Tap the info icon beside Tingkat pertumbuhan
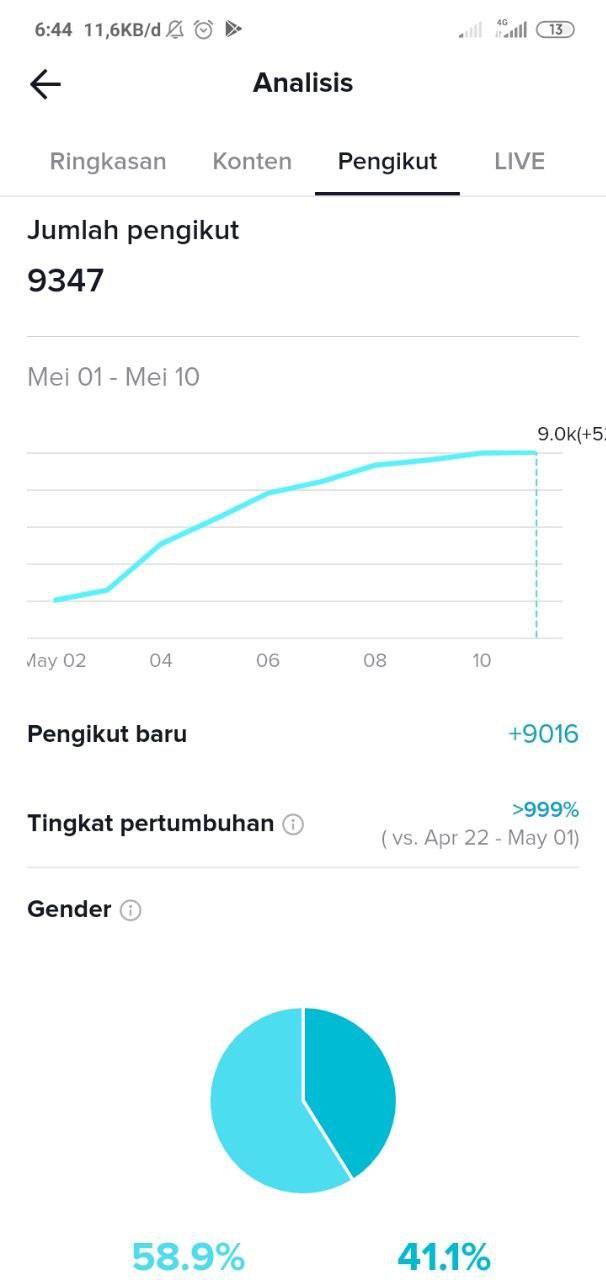Screen dimensions: 606x1280 click(x=293, y=825)
